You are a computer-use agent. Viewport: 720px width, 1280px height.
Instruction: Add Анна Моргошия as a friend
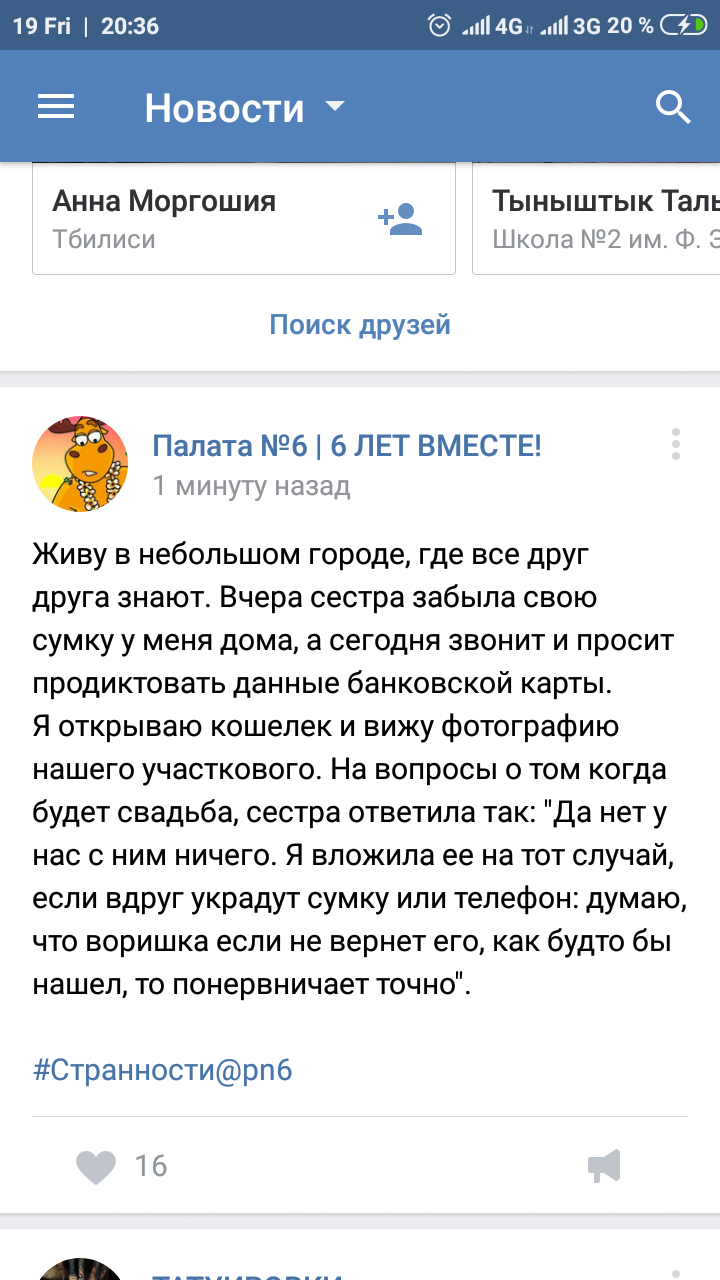pos(400,219)
